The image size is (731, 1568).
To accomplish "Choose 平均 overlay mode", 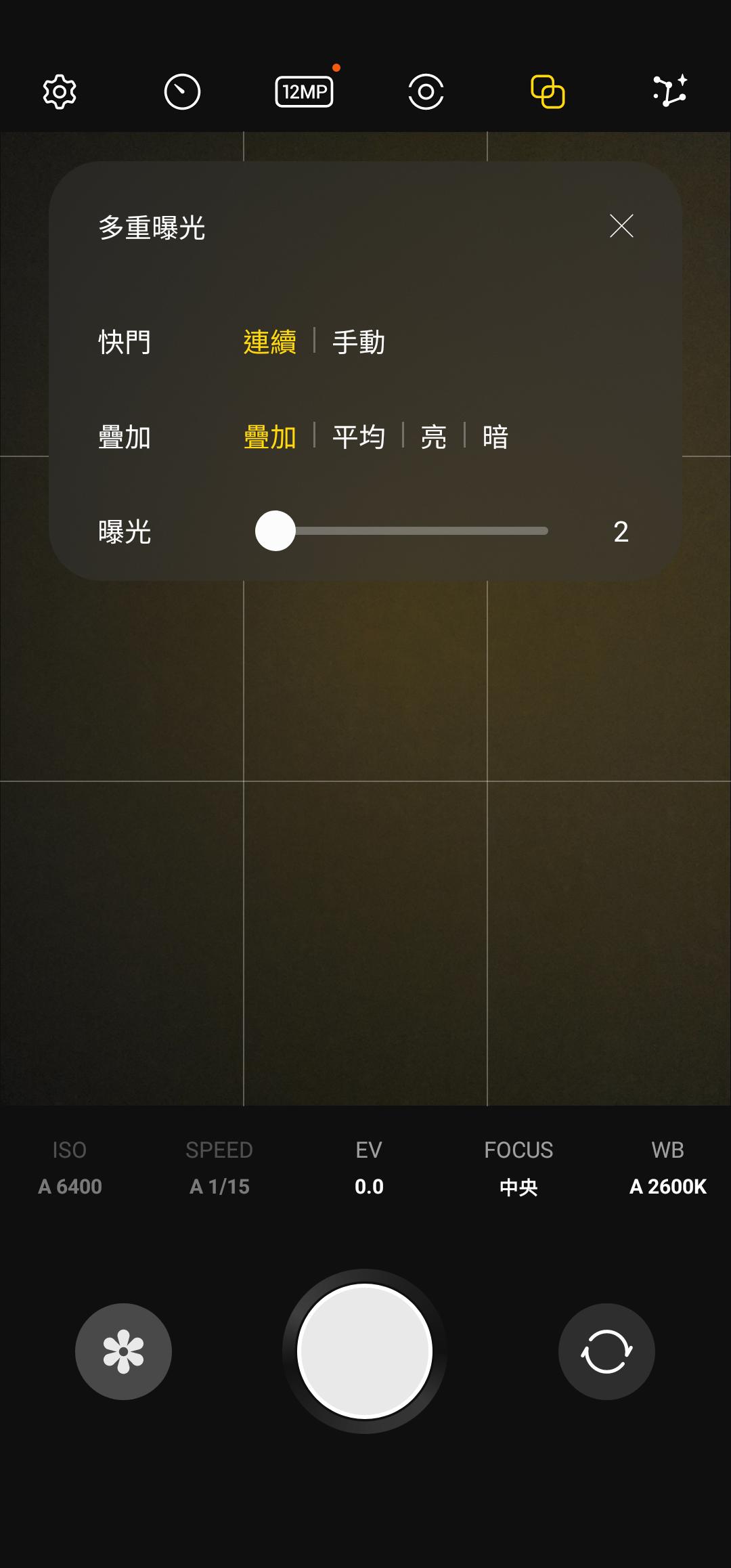I will pos(359,437).
